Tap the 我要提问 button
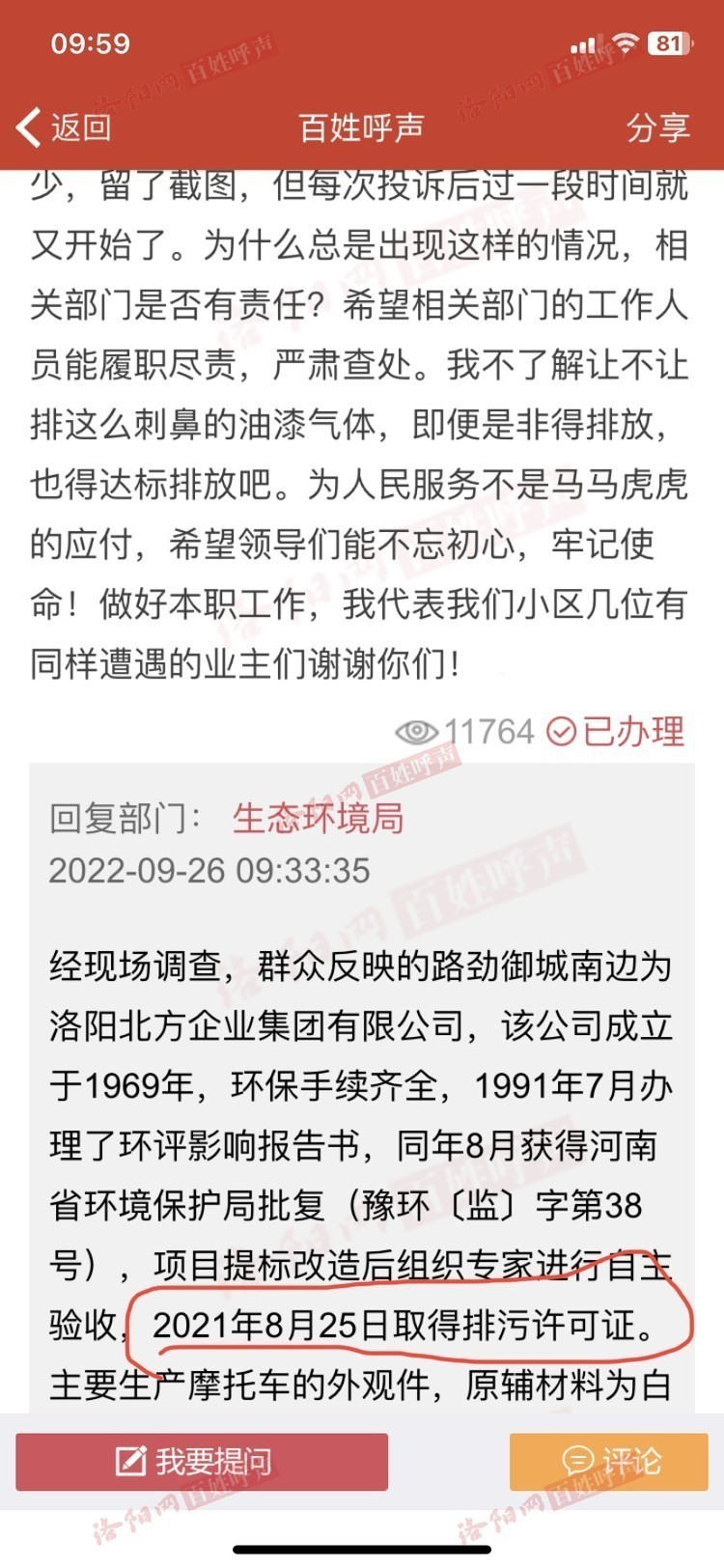The width and height of the screenshot is (724, 1568). click(x=202, y=1461)
